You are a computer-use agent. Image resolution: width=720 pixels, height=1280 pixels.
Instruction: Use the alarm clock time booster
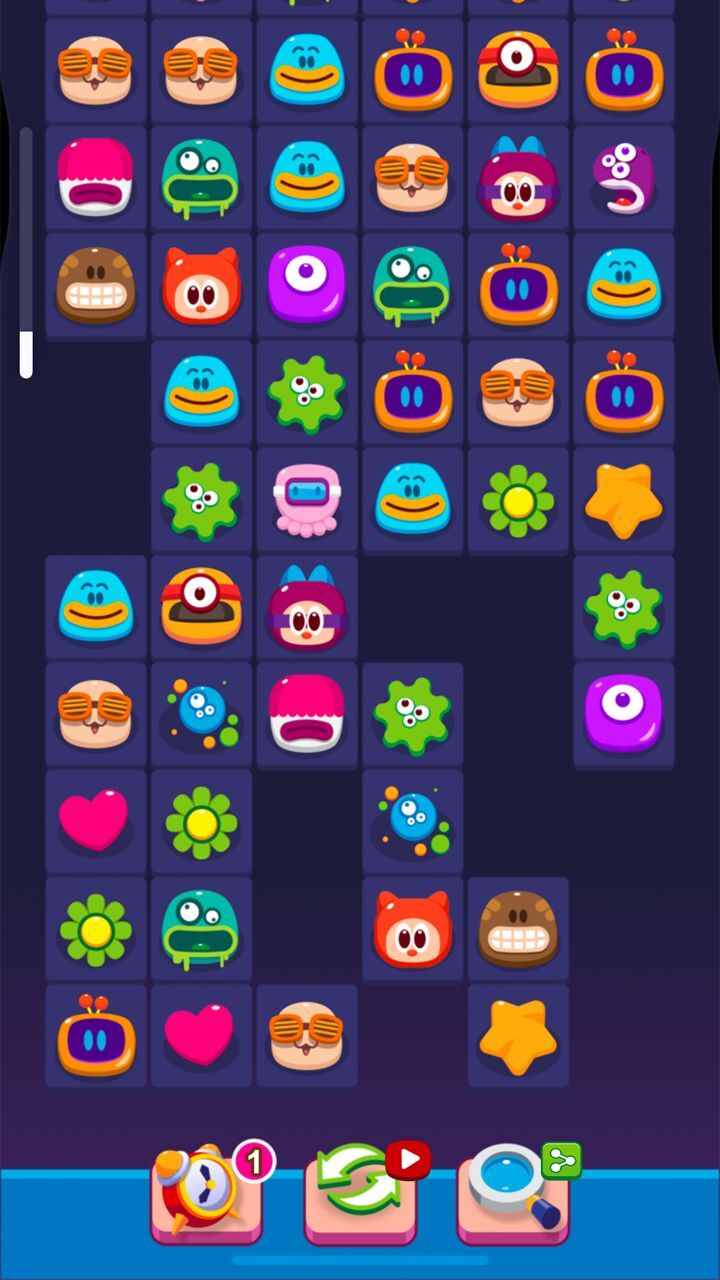pos(206,1192)
